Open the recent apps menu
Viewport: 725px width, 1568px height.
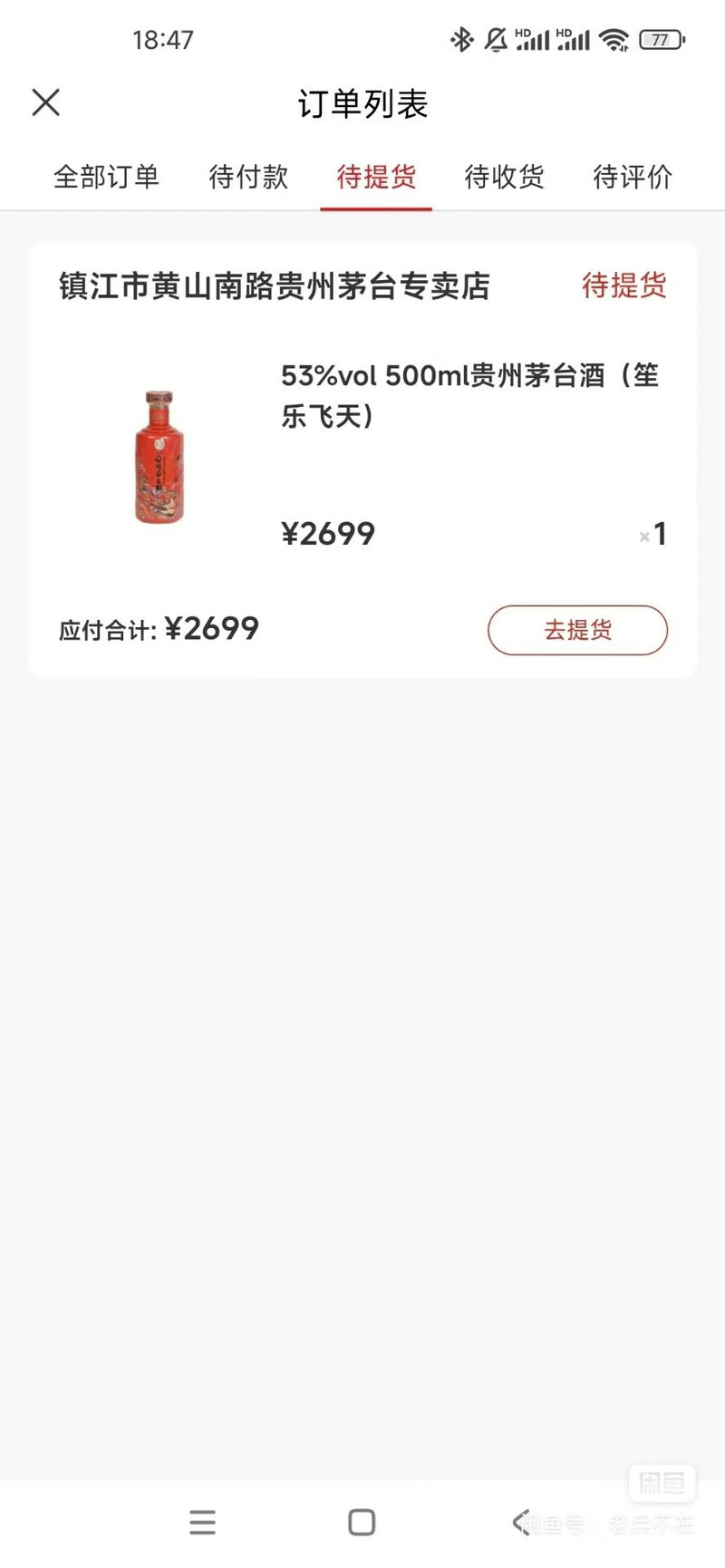(203, 1523)
